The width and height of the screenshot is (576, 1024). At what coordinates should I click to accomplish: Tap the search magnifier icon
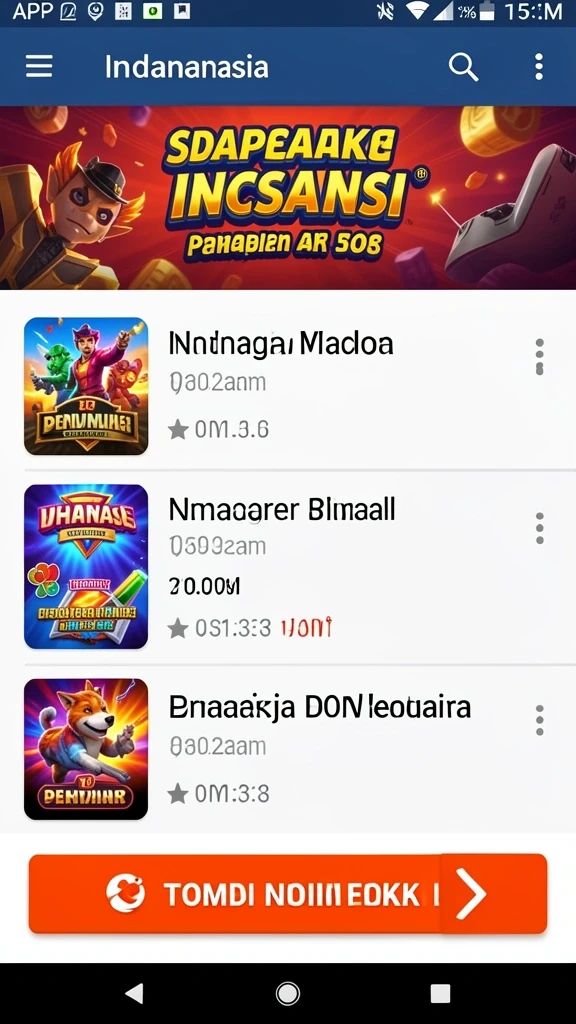463,67
